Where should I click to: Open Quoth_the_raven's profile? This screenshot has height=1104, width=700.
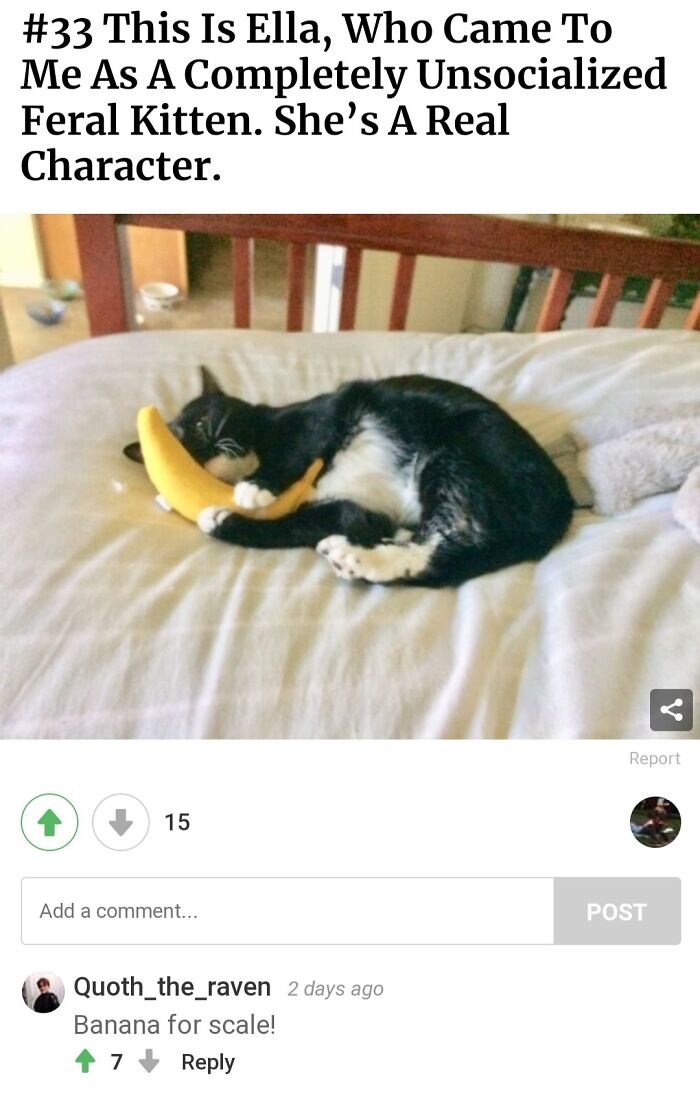coord(172,987)
